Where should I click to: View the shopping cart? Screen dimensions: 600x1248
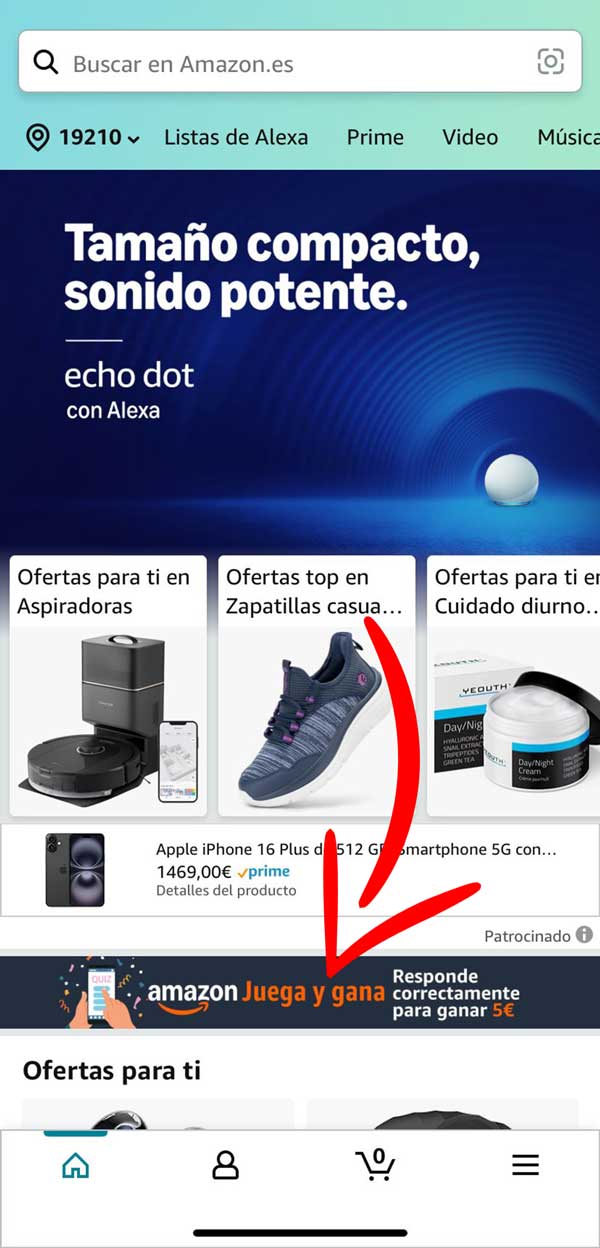pyautogui.click(x=375, y=1165)
